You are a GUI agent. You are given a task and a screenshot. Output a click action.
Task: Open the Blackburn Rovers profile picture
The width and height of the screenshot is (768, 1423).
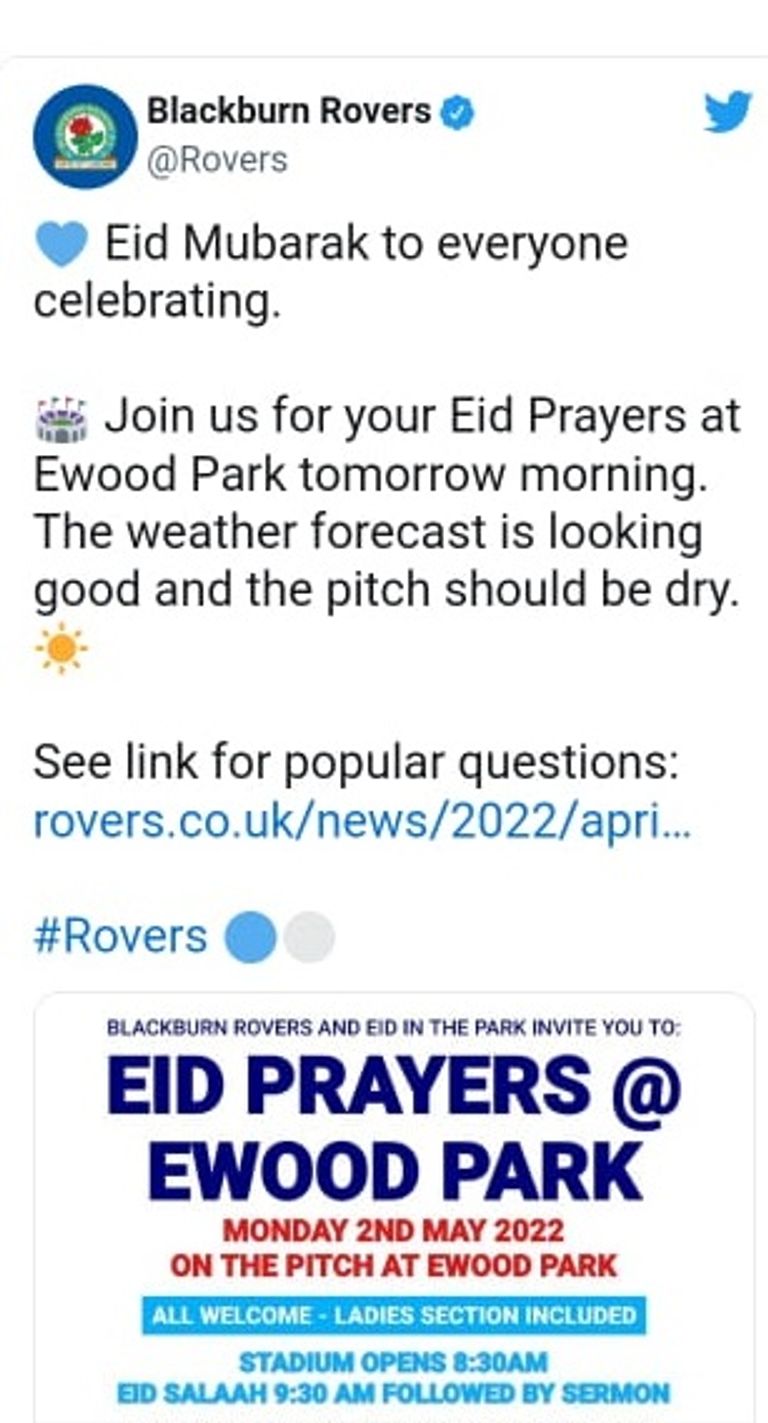click(85, 136)
